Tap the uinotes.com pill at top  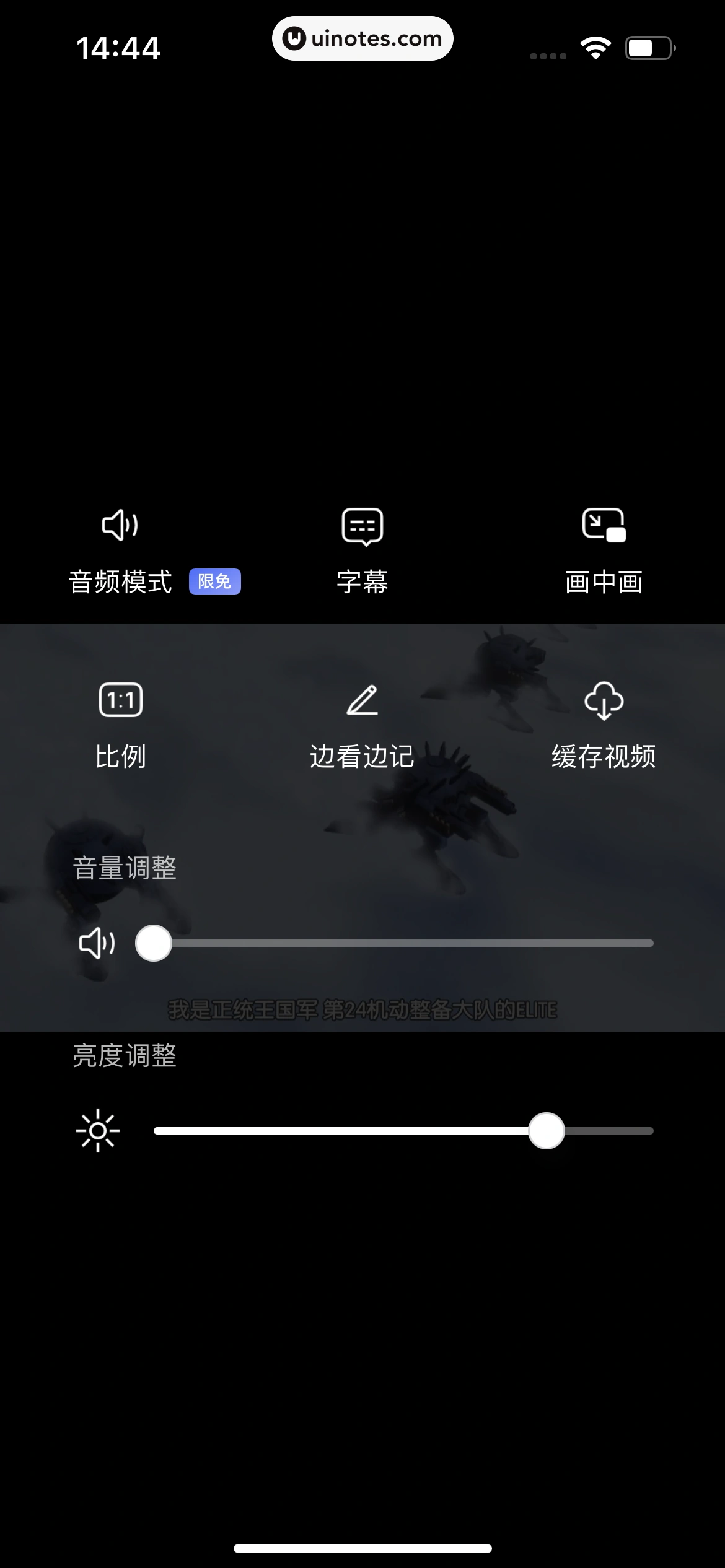click(x=362, y=38)
